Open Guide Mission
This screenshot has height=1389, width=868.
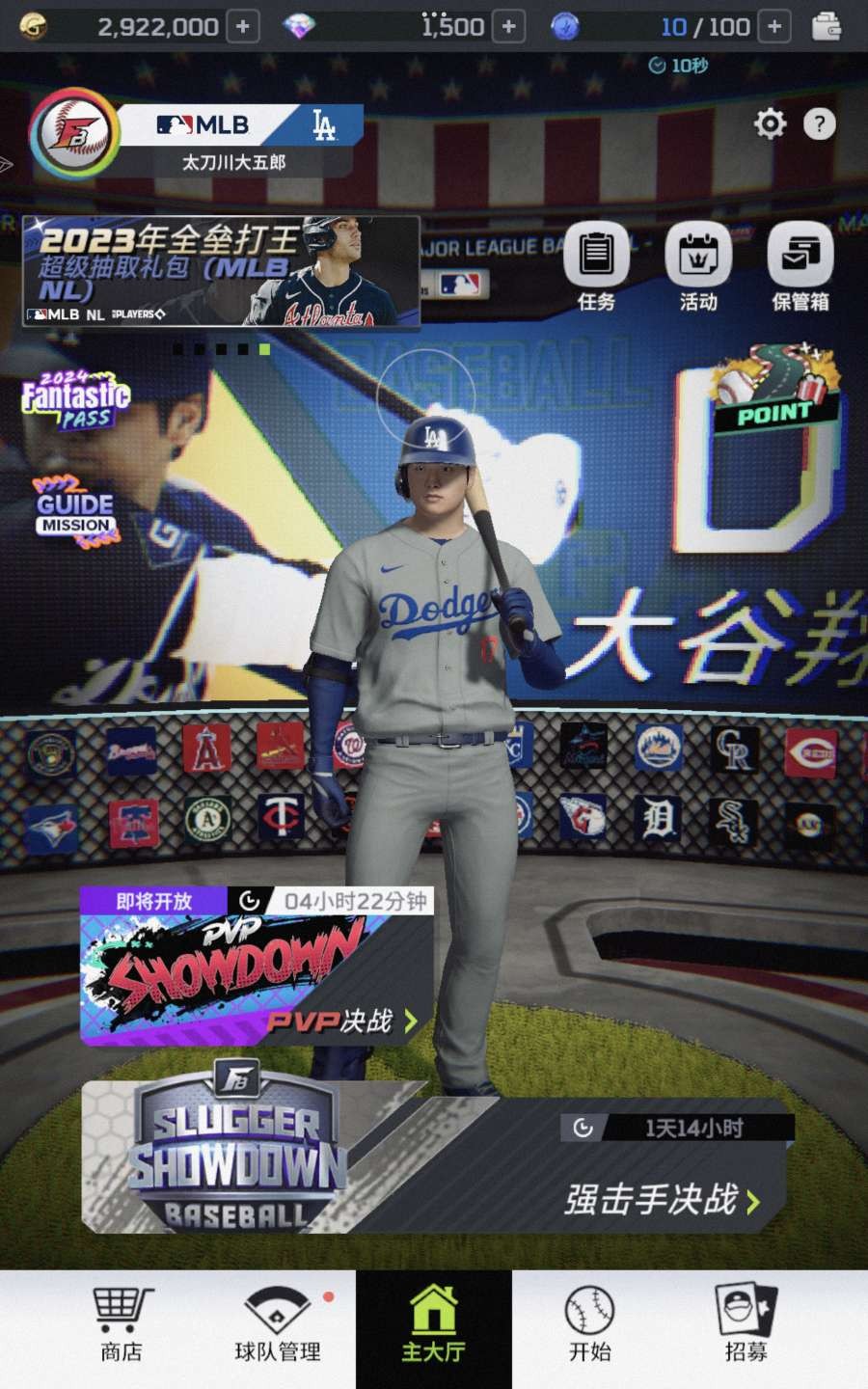click(x=75, y=511)
